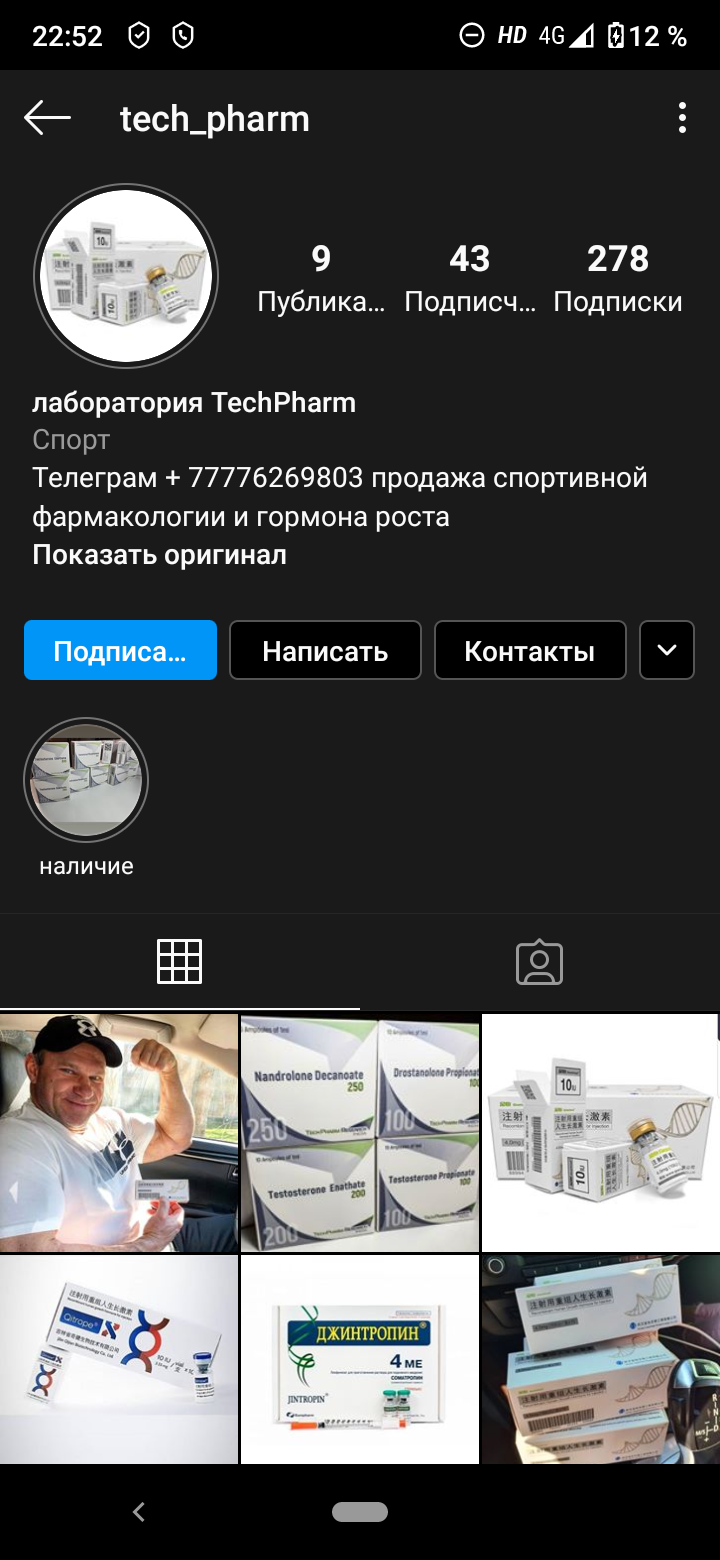Open the Контакты button

[x=530, y=651]
